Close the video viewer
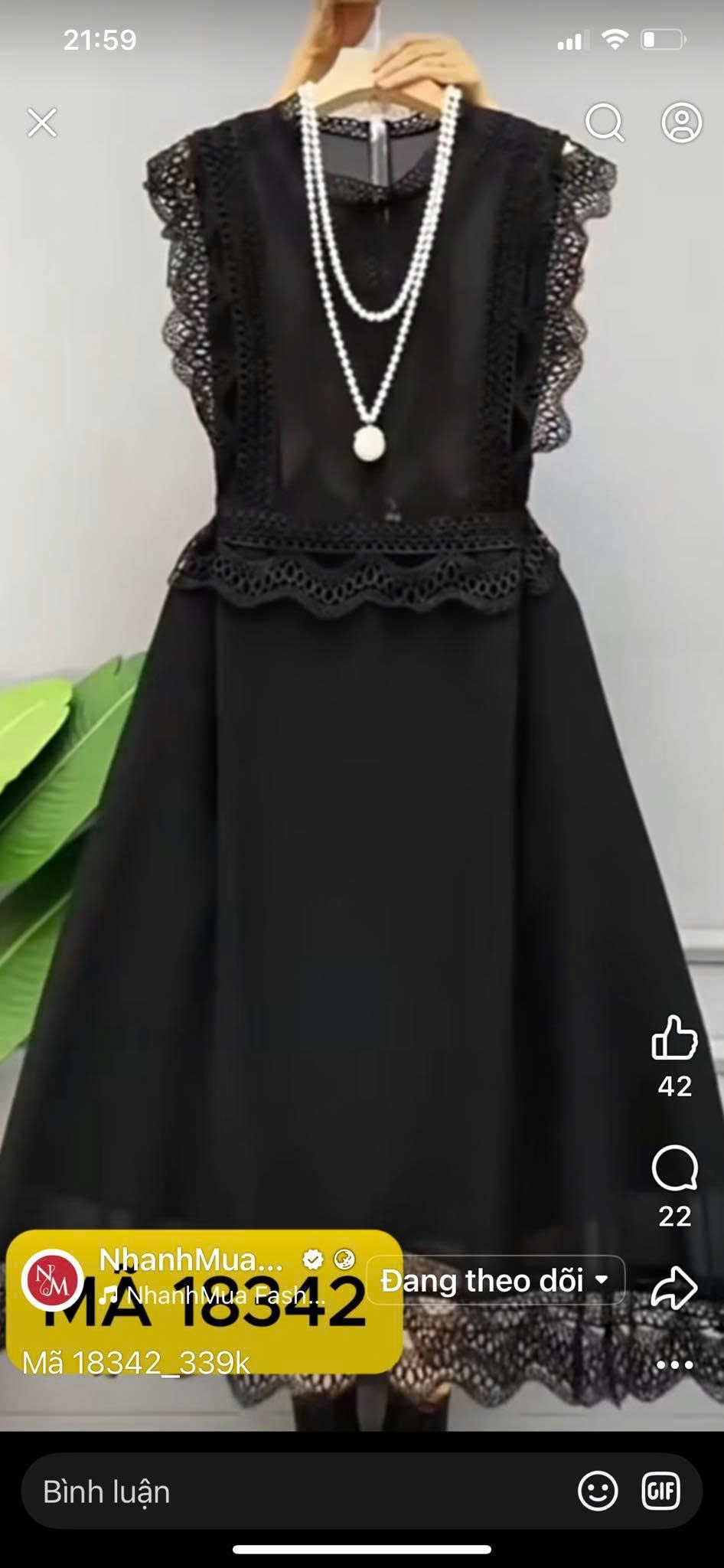 [x=42, y=122]
